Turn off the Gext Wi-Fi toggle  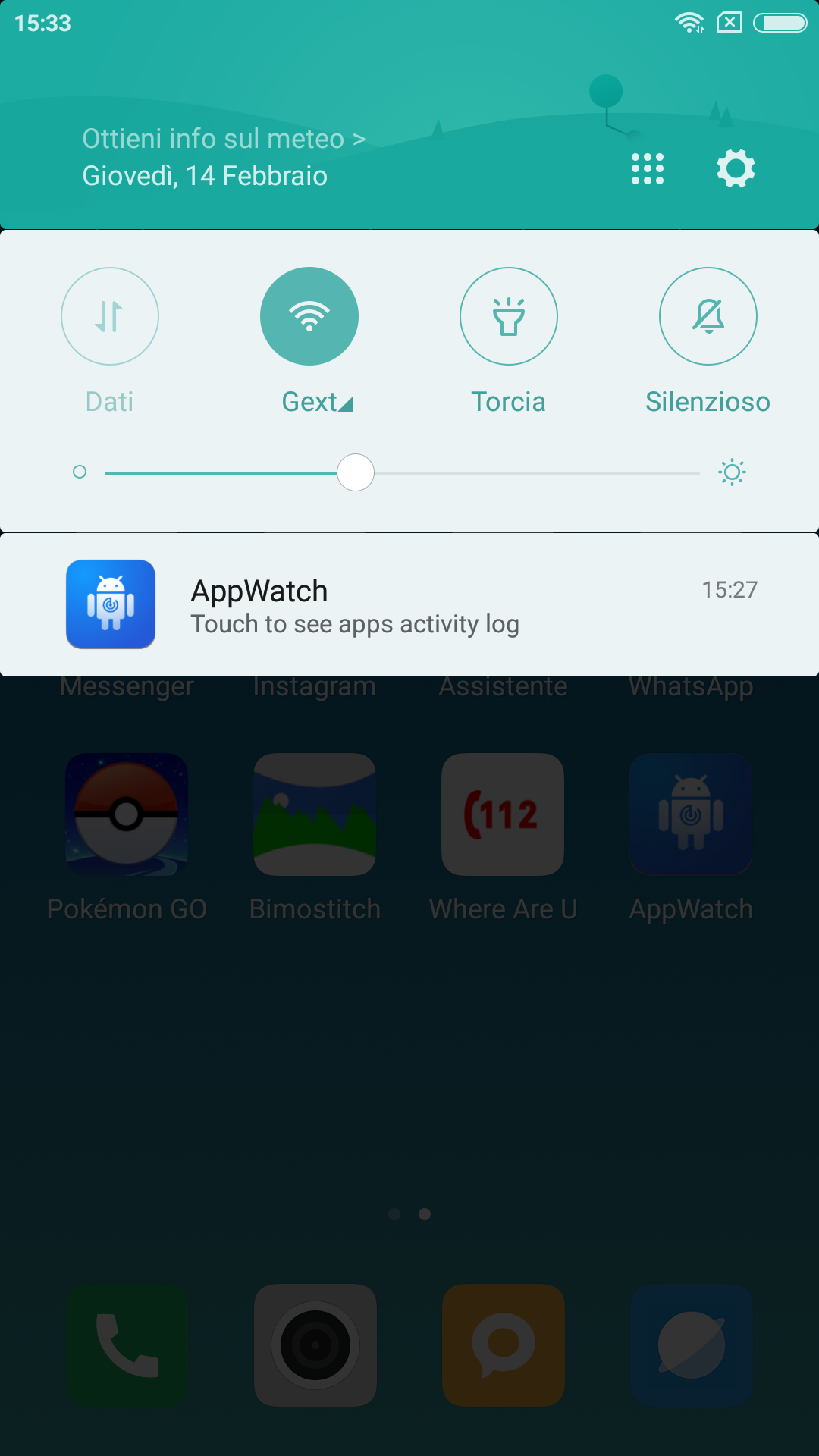309,316
